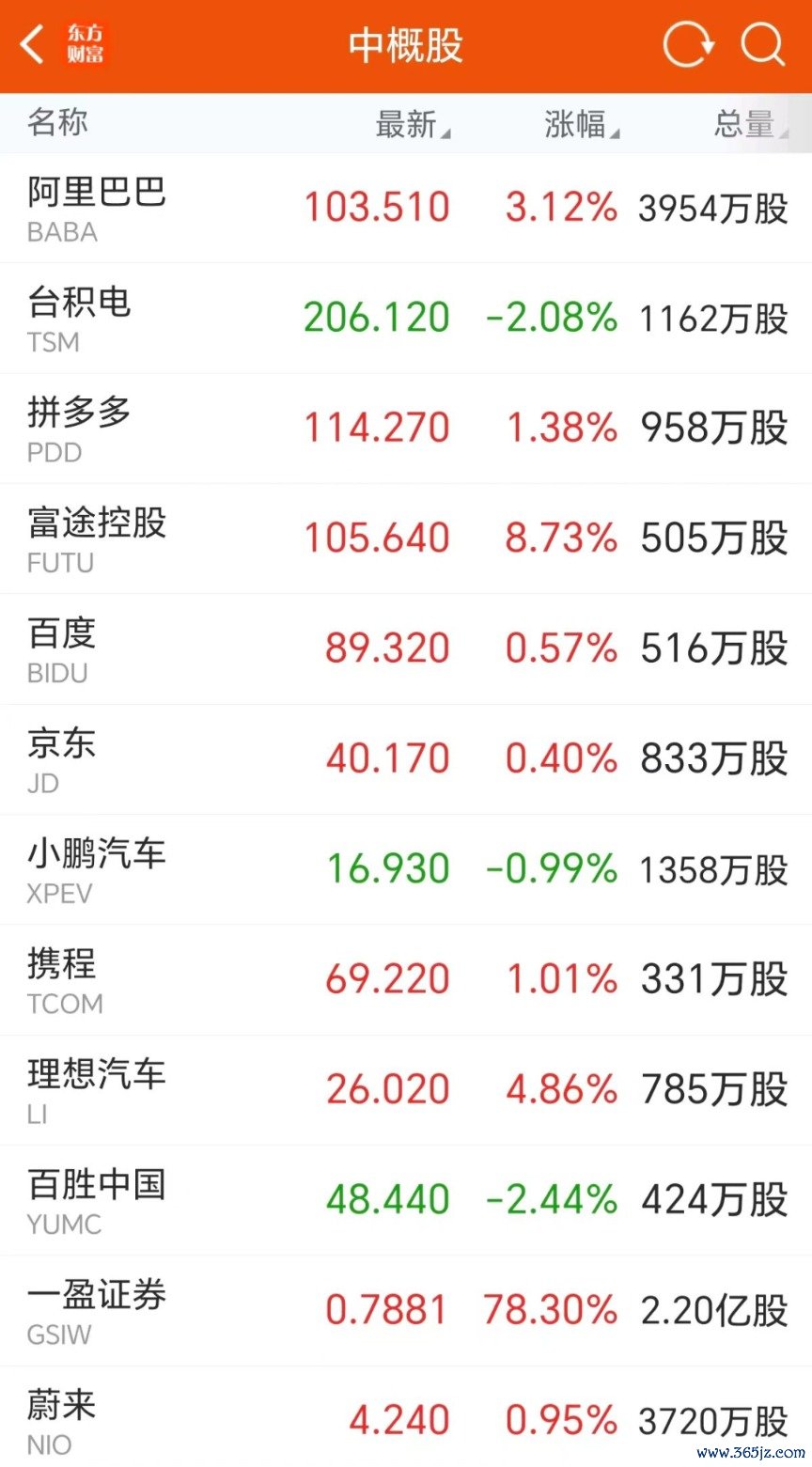Open 一盈证券 GSIW stock details

point(406,1310)
